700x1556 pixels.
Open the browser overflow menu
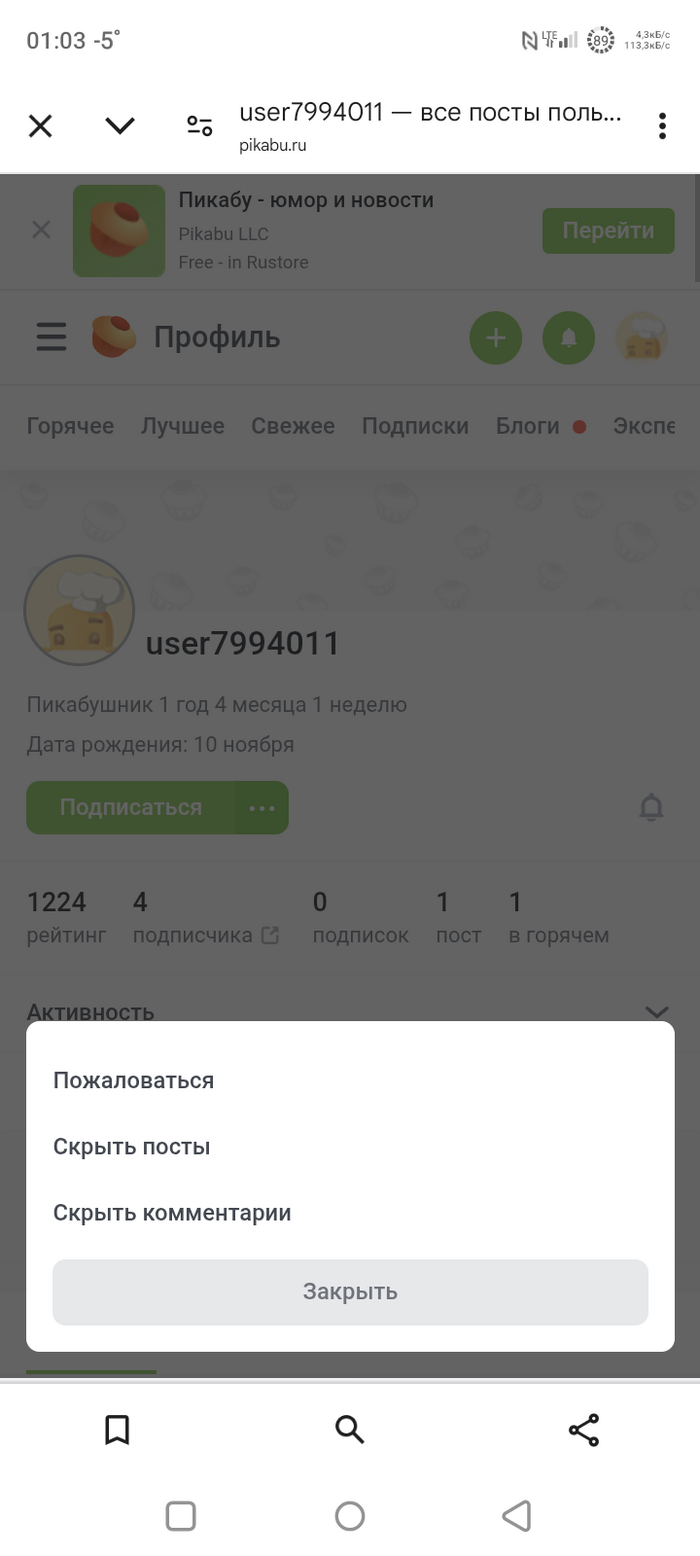(x=662, y=126)
